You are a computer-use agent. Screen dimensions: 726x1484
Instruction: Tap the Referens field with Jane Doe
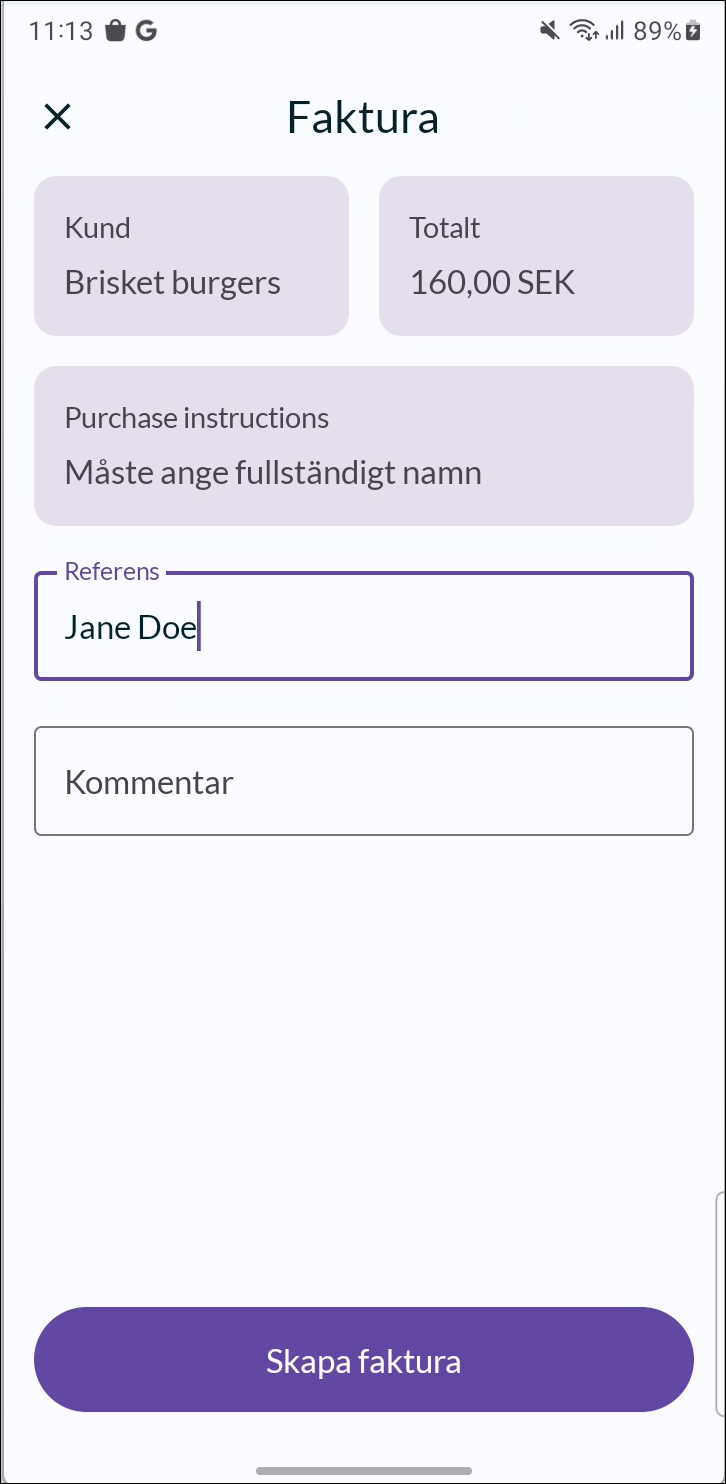pos(364,627)
